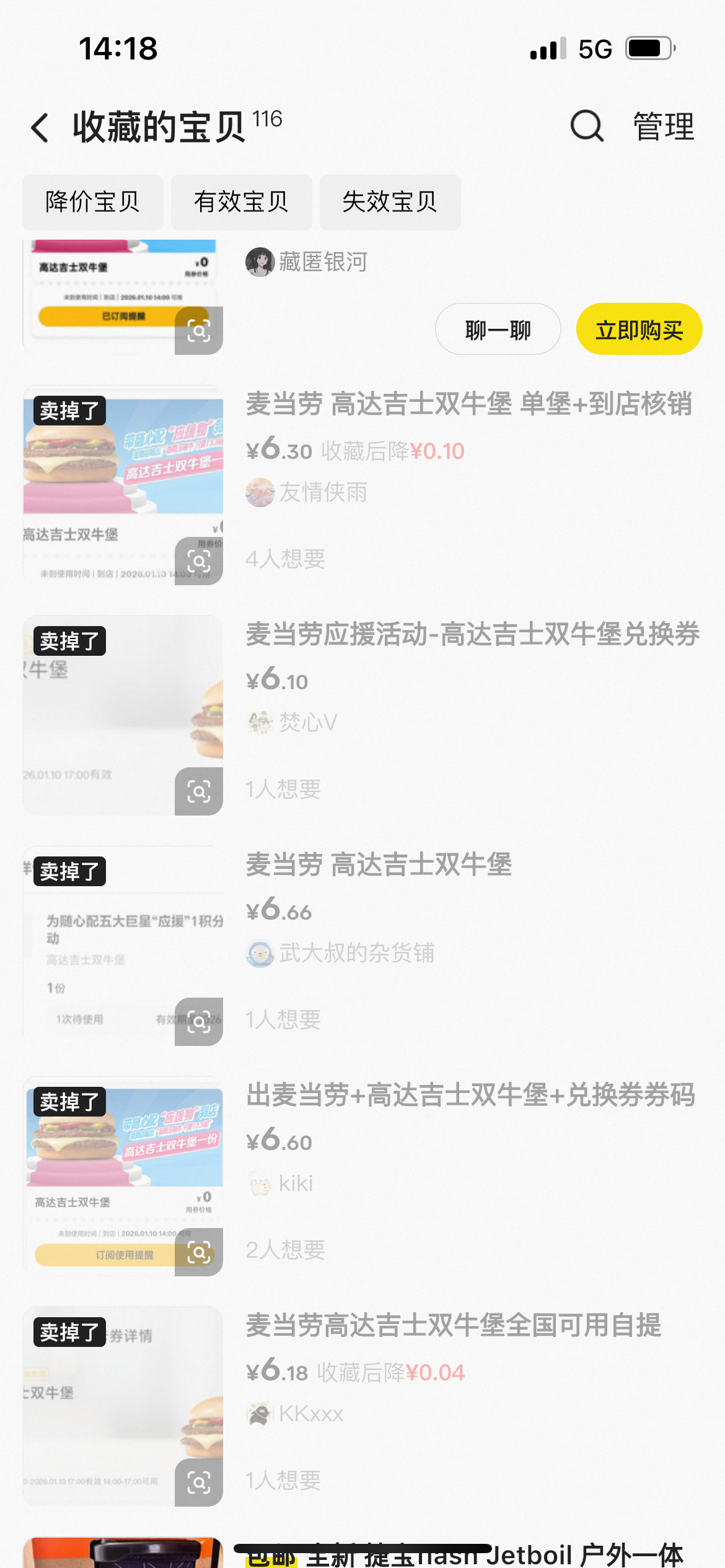Tap 立即购买 to buy now

coord(639,329)
